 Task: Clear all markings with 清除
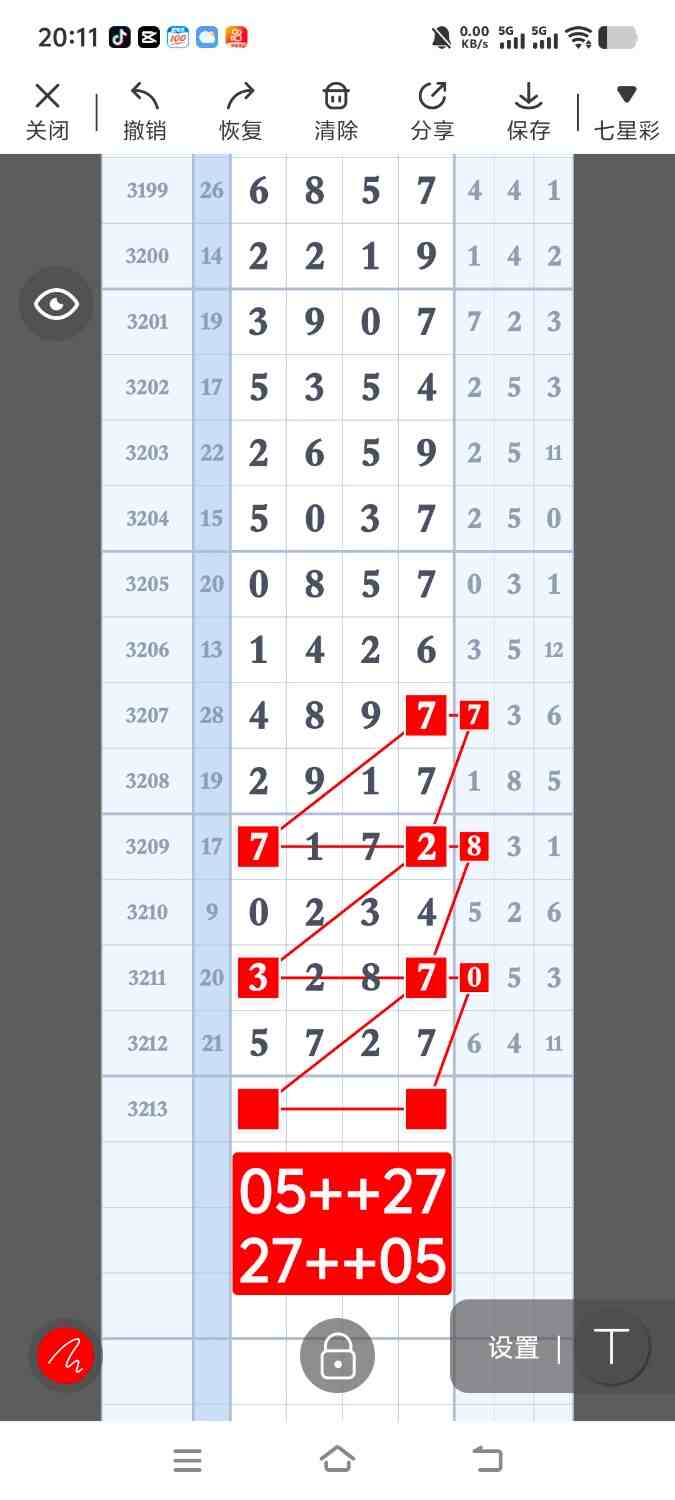pyautogui.click(x=336, y=110)
